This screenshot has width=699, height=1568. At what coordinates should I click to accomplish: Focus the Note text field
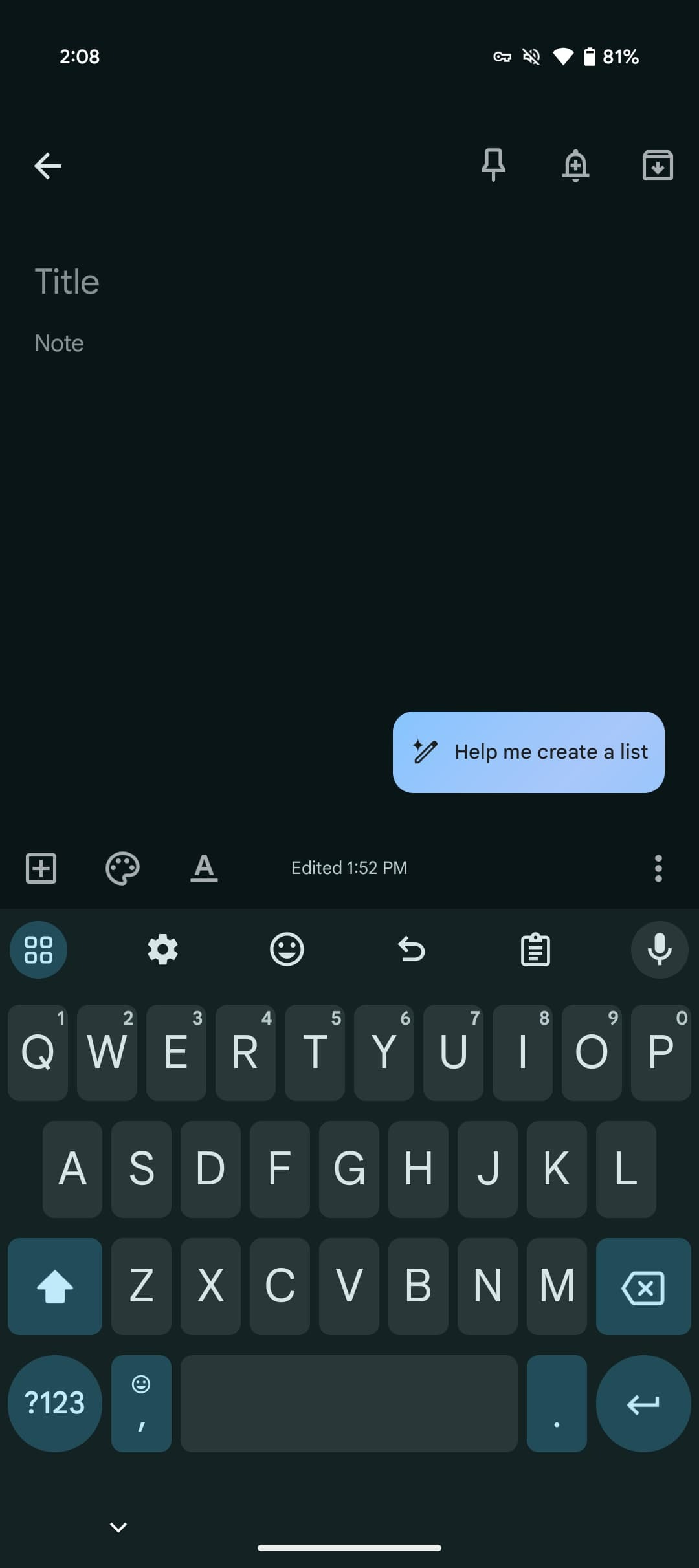point(349,343)
